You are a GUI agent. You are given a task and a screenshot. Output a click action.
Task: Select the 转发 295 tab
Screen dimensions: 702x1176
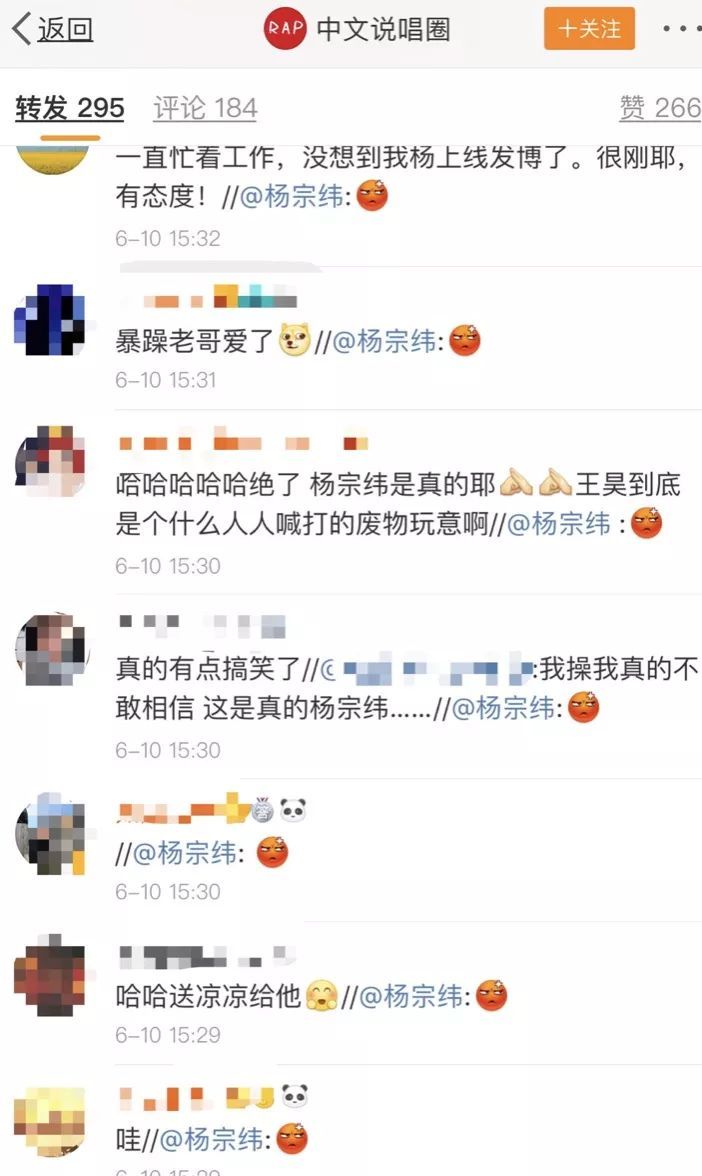pyautogui.click(x=70, y=108)
